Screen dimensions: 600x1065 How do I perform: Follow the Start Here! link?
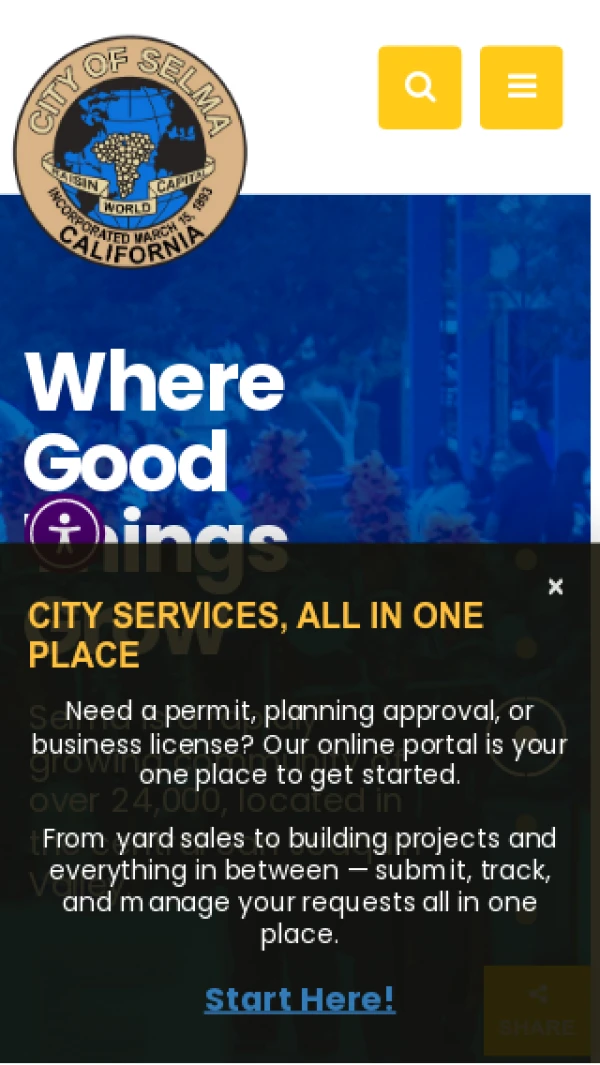click(300, 999)
